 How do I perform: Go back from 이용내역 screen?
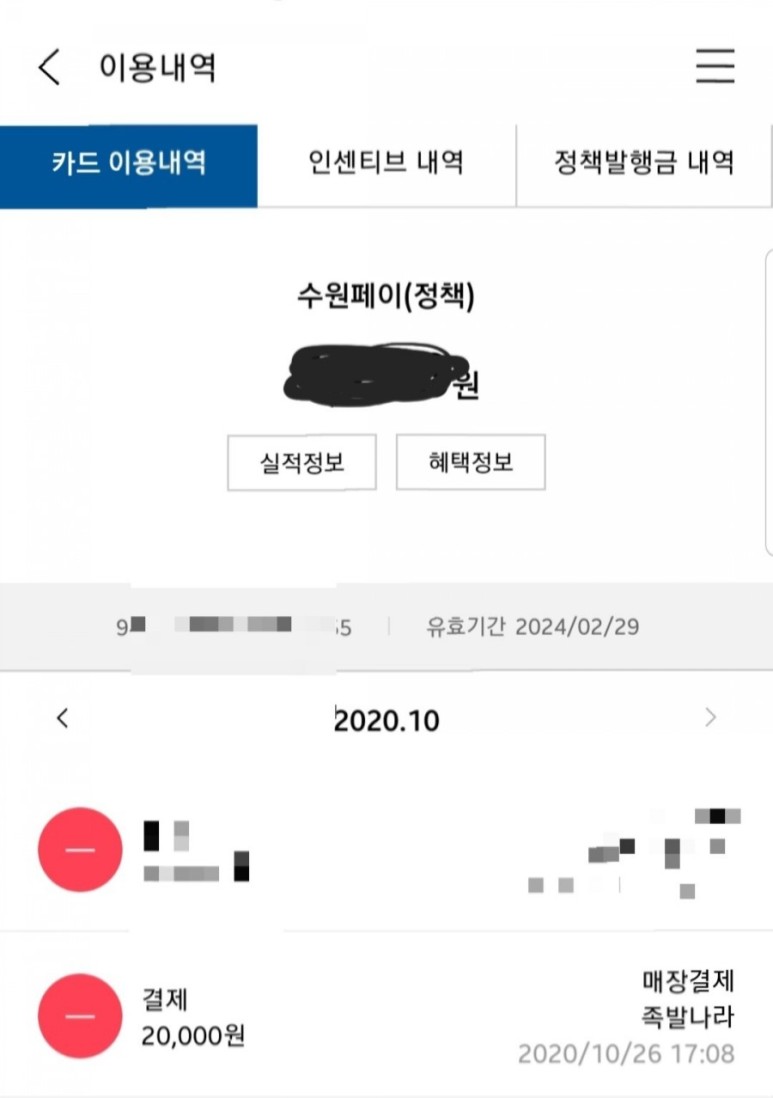coord(48,67)
